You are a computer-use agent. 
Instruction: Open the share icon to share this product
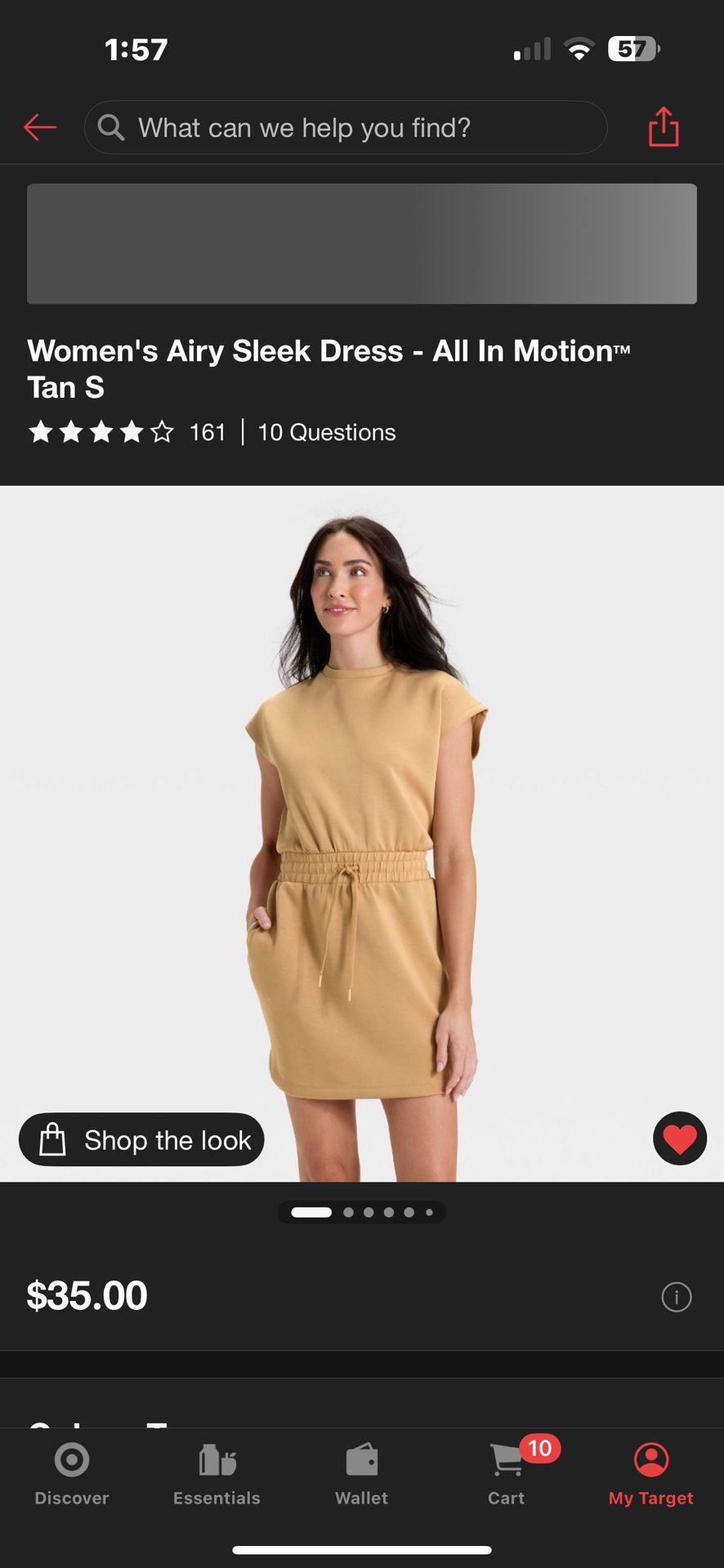(x=664, y=127)
